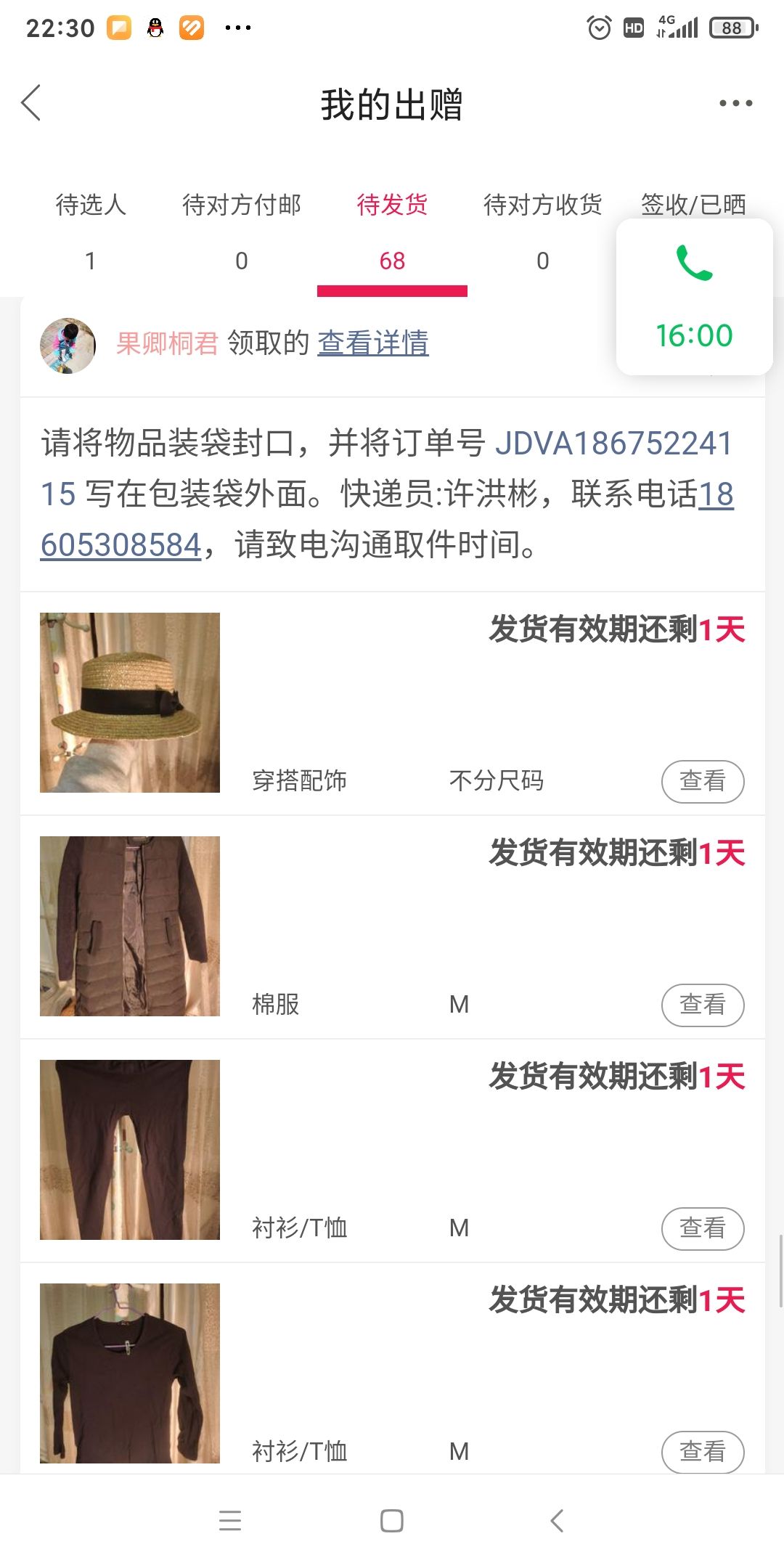This screenshot has height=1568, width=784.
Task: Call the courier's phone number link
Action: 388,519
